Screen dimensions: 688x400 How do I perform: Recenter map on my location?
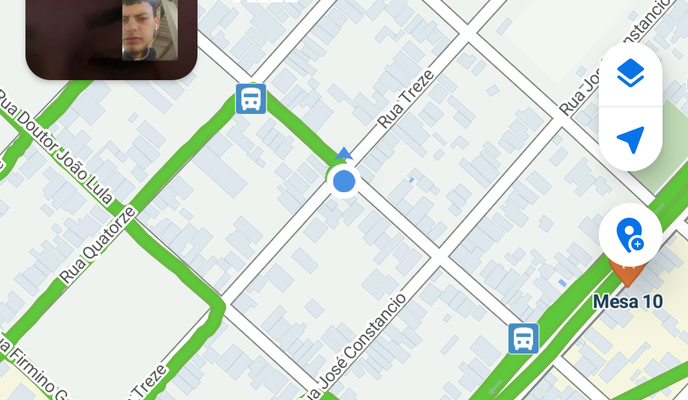click(630, 140)
